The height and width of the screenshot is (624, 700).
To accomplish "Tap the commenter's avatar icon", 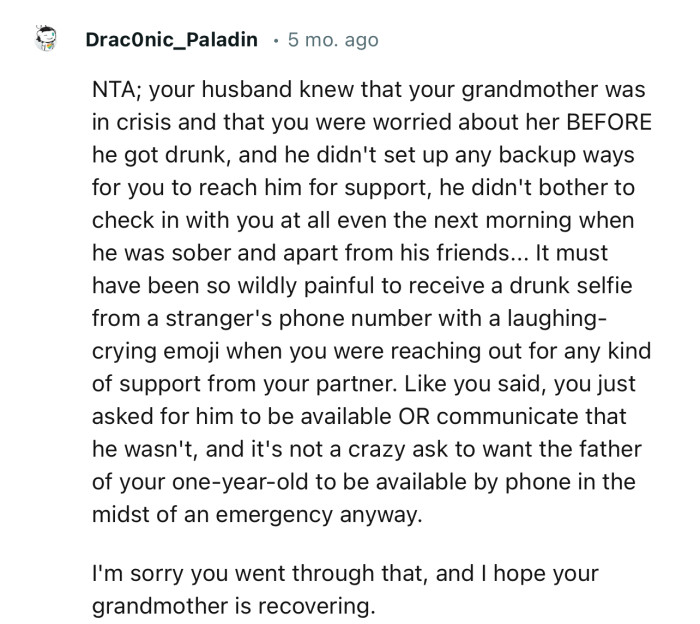I will pos(45,41).
